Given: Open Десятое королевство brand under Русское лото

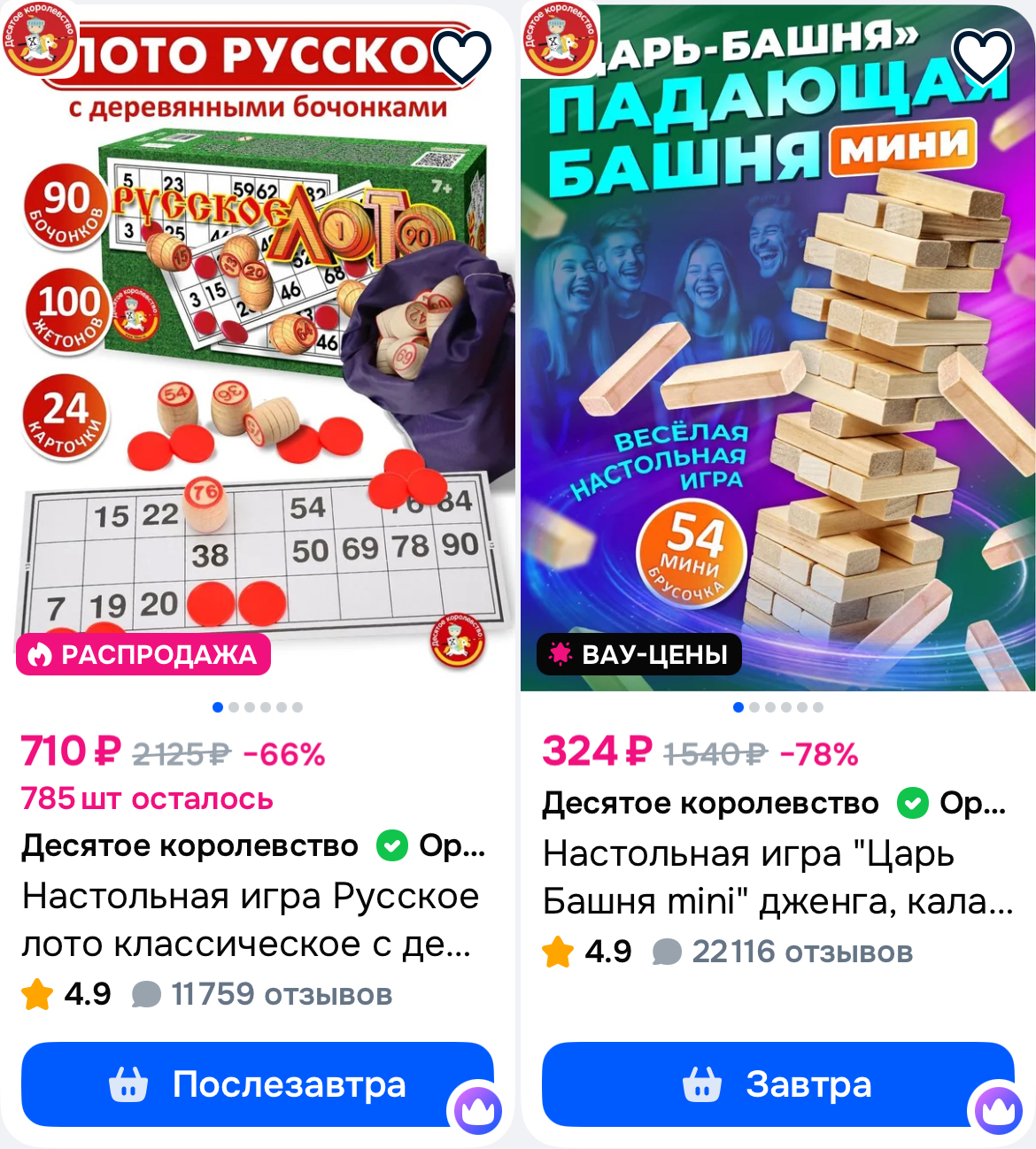Looking at the screenshot, I should tap(189, 846).
